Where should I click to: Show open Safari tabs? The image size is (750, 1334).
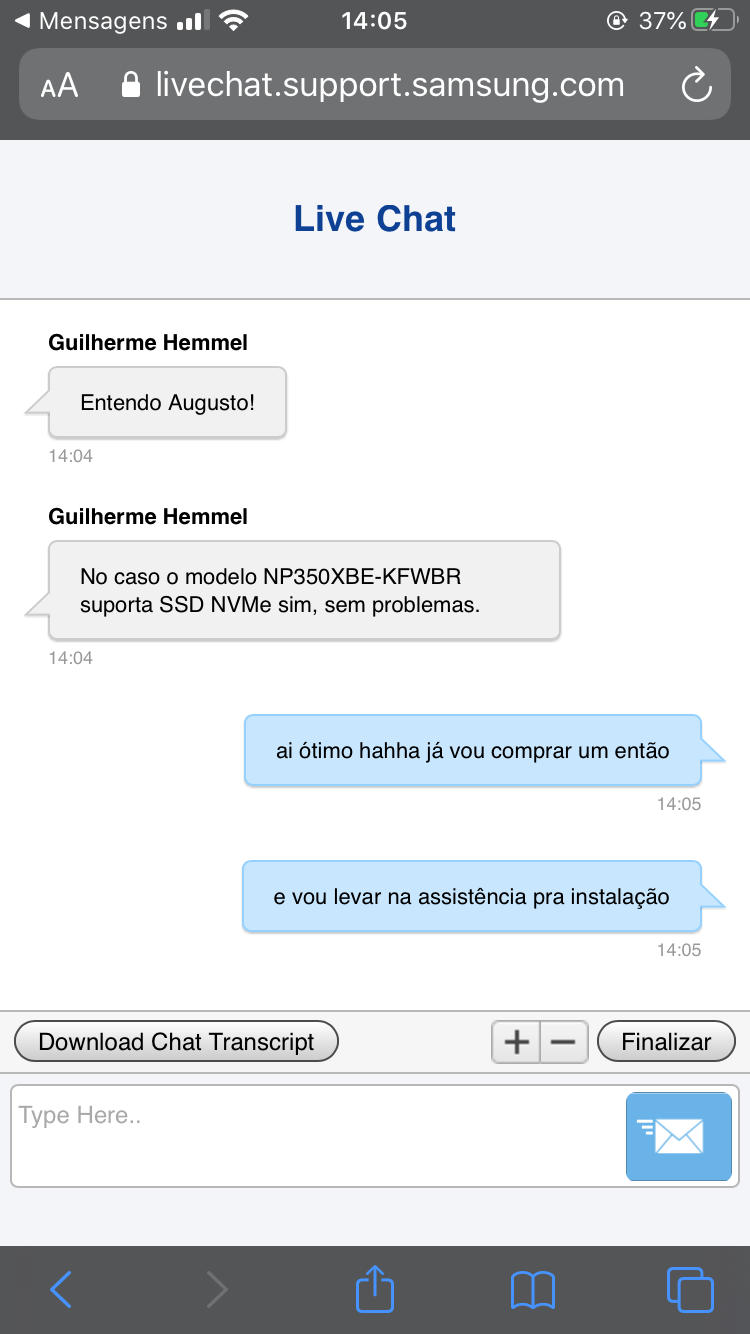[x=690, y=1290]
